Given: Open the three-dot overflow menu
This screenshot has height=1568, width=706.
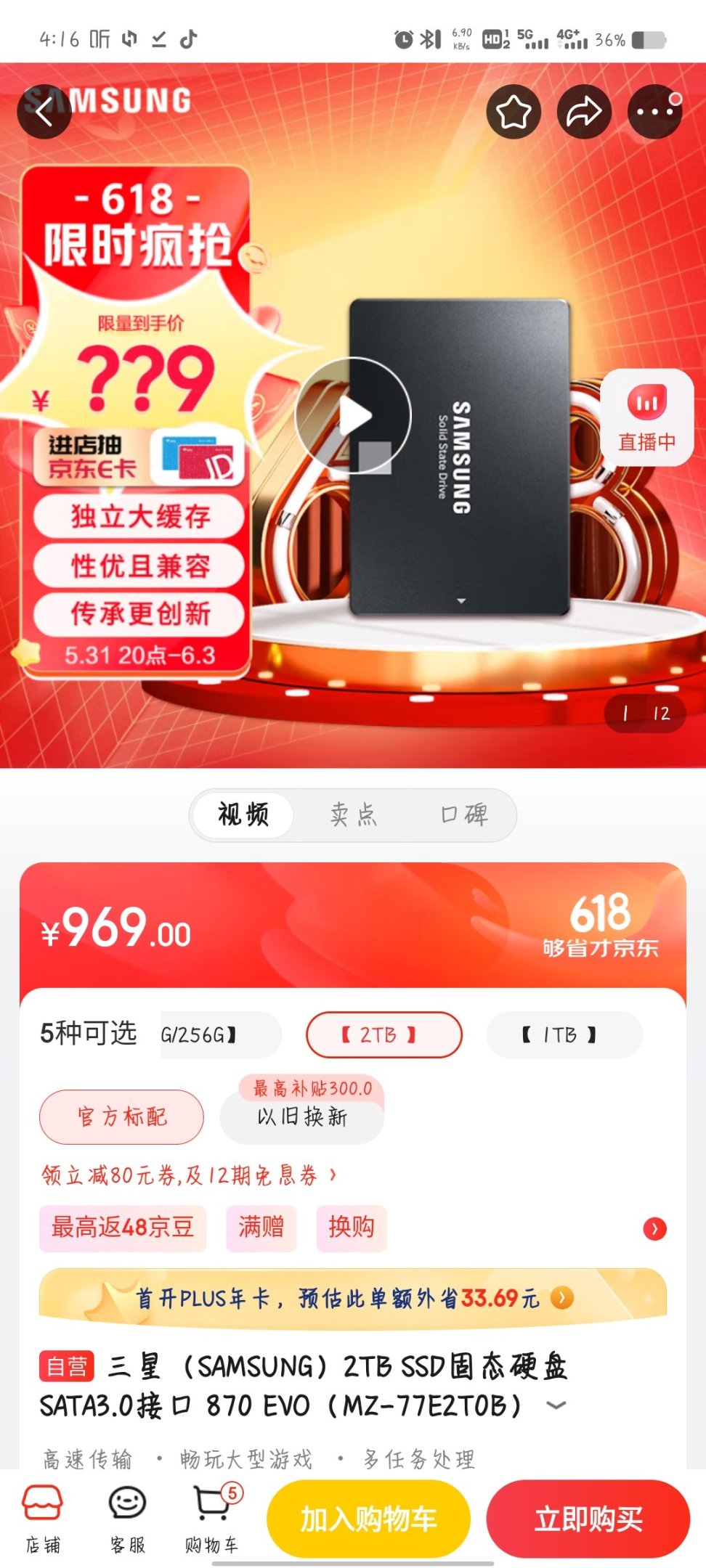Looking at the screenshot, I should 654,113.
